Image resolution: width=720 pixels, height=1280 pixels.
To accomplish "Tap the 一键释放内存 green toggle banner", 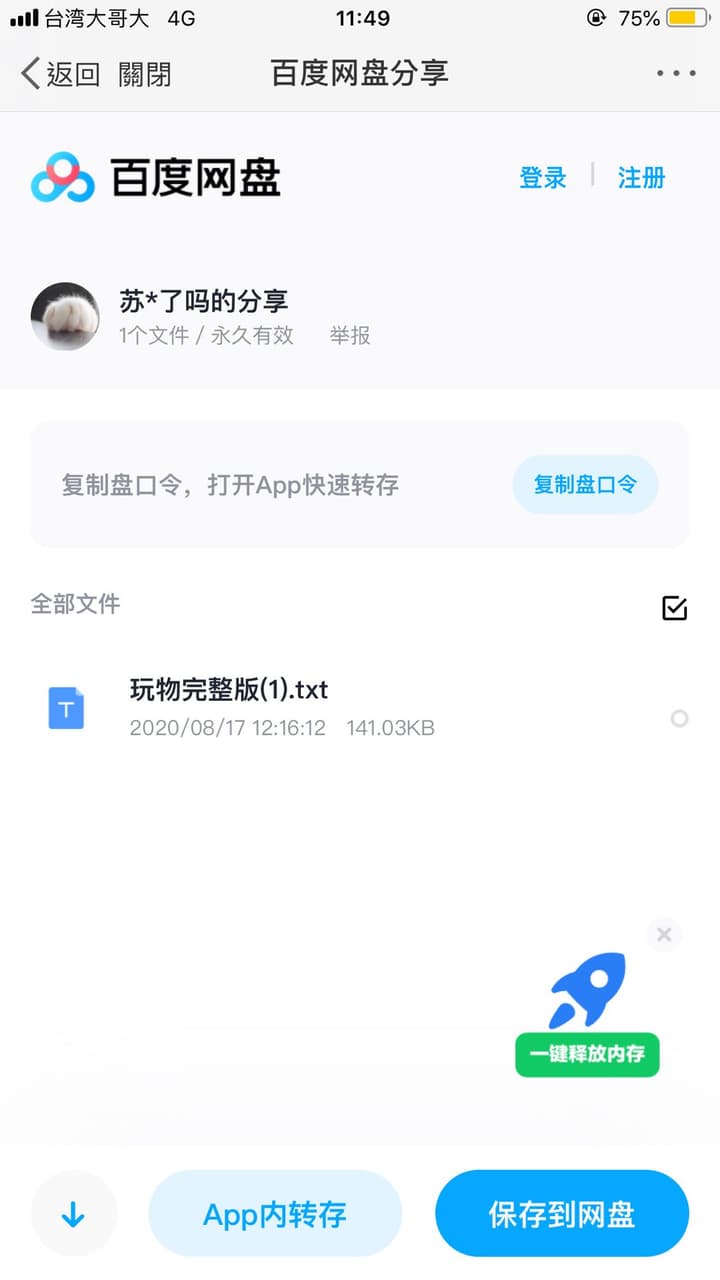I will [x=587, y=1055].
